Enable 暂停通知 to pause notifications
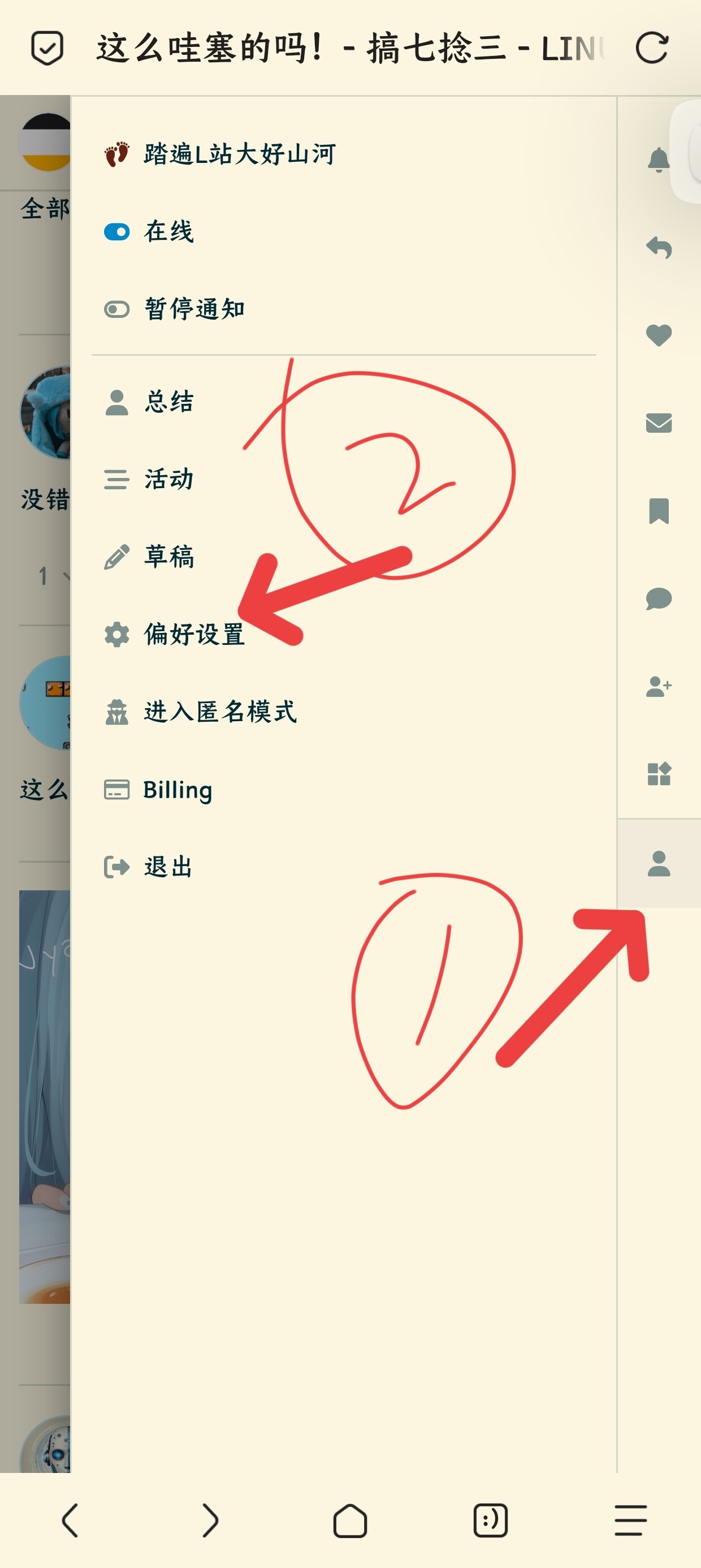Image resolution: width=701 pixels, height=1568 pixels. [x=343, y=309]
